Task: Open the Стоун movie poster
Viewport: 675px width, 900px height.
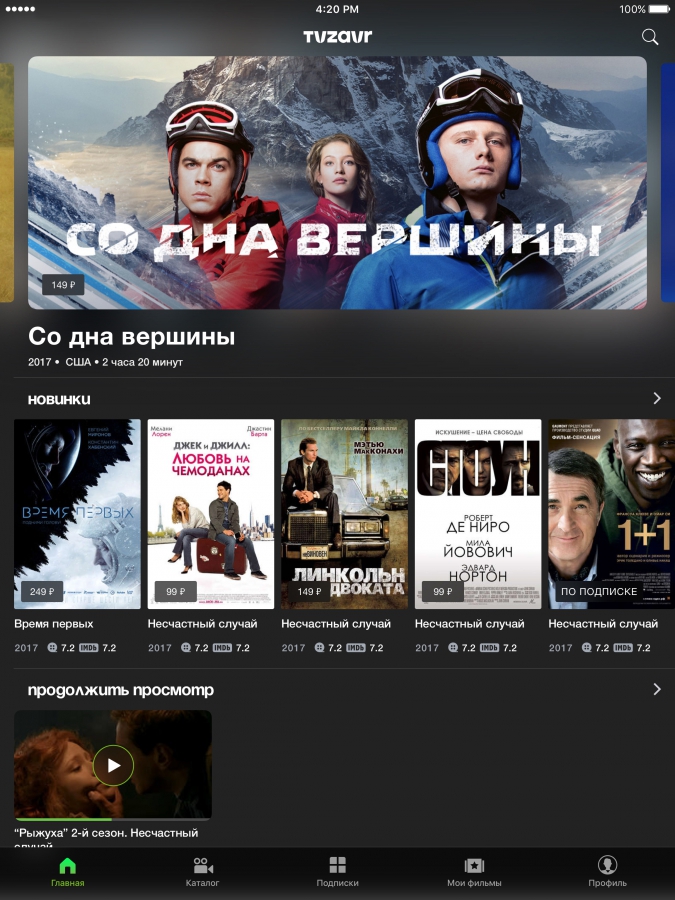Action: (x=478, y=514)
